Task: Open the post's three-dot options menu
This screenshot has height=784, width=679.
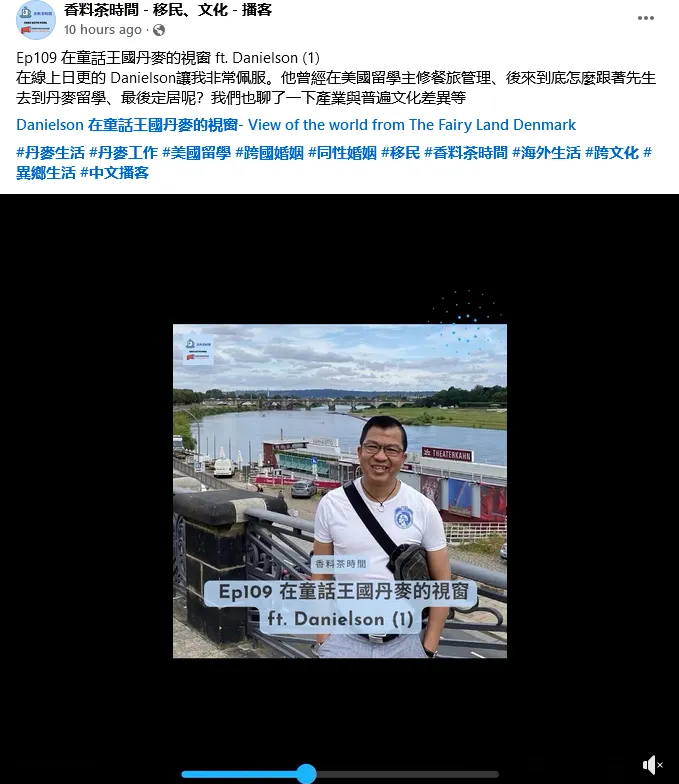Action: pos(646,18)
